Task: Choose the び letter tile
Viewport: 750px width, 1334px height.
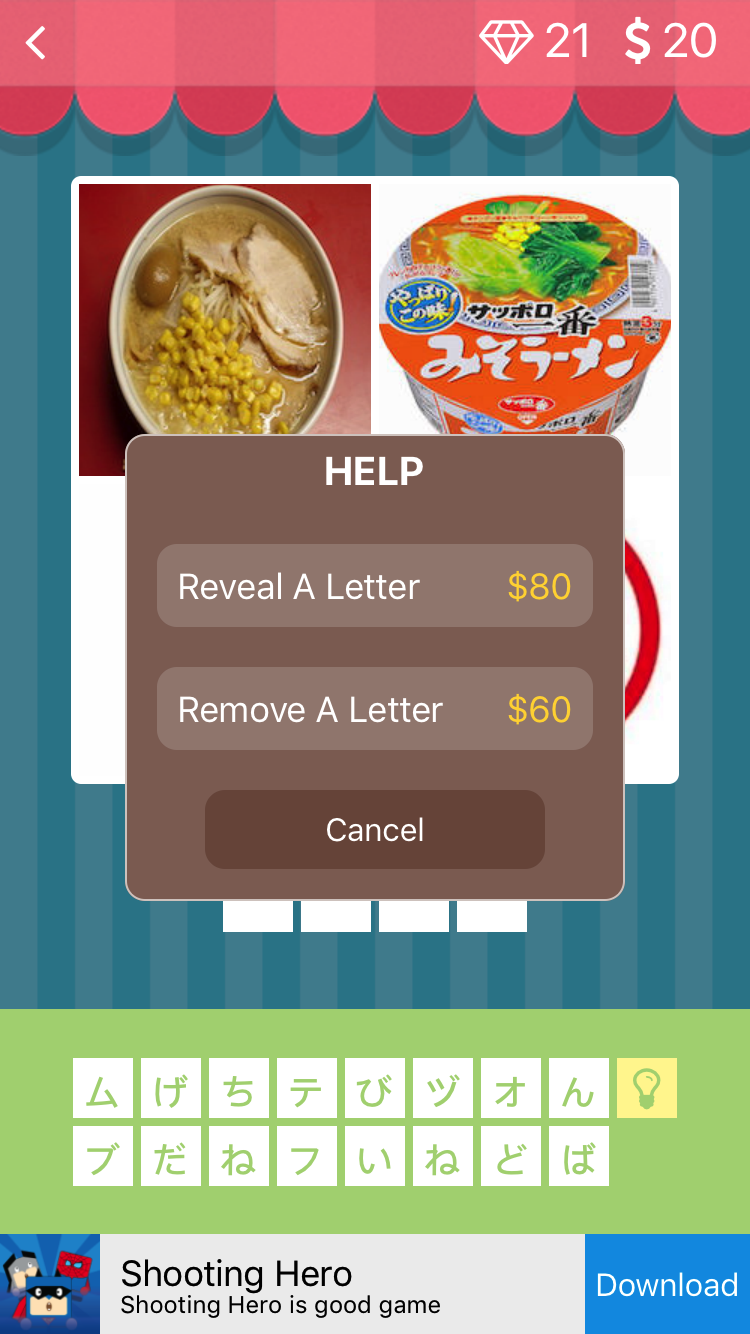Action: pos(375,1088)
